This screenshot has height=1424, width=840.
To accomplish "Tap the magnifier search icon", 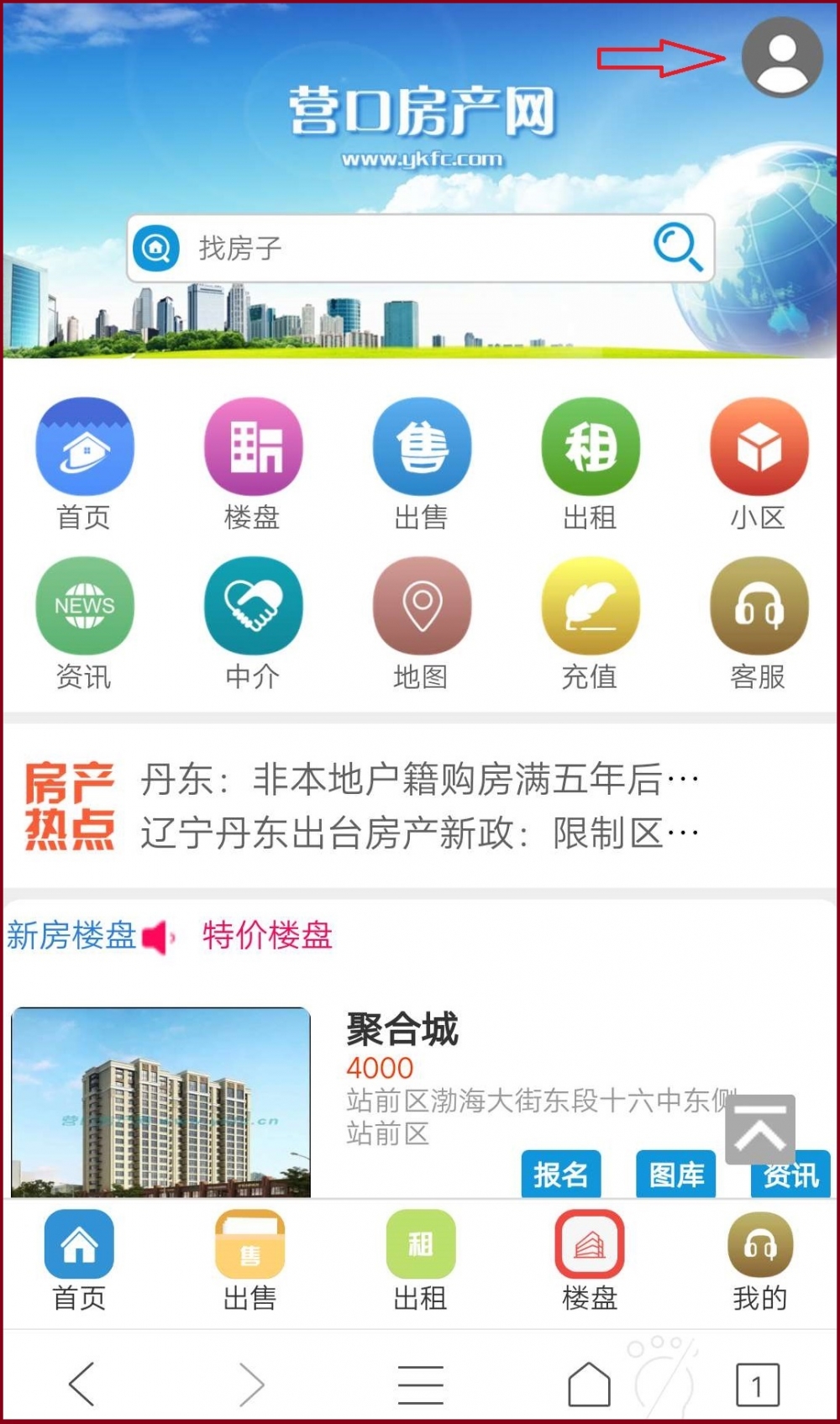I will (677, 247).
